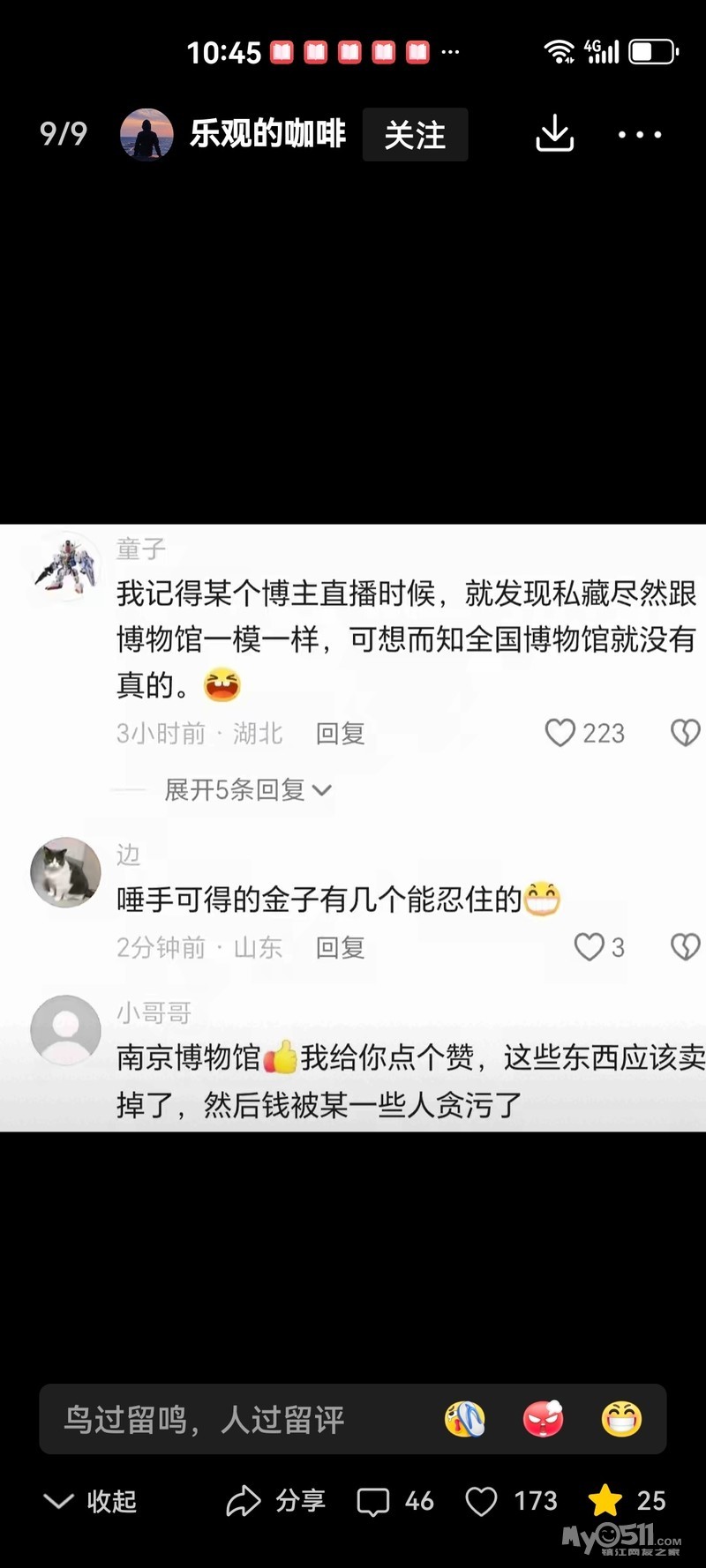Follow 乐观的咖啡 with the 关注 button
This screenshot has height=1568, width=706.
(x=415, y=135)
